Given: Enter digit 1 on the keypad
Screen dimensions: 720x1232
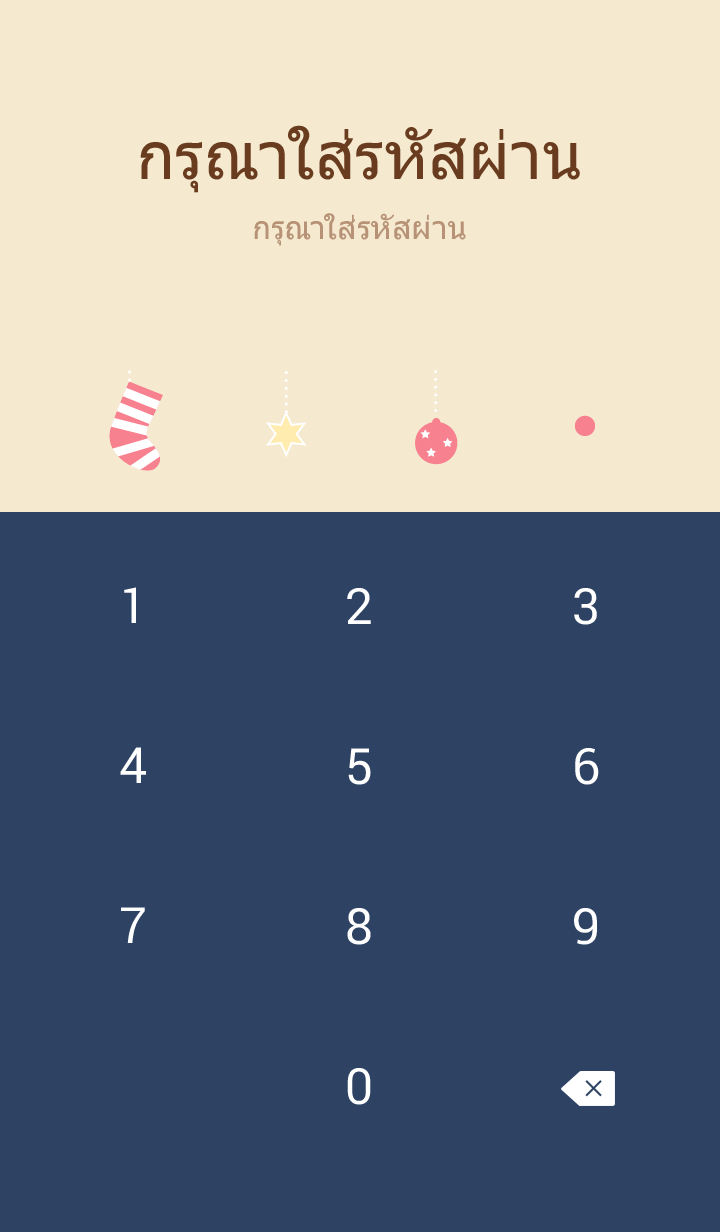Looking at the screenshot, I should [133, 607].
